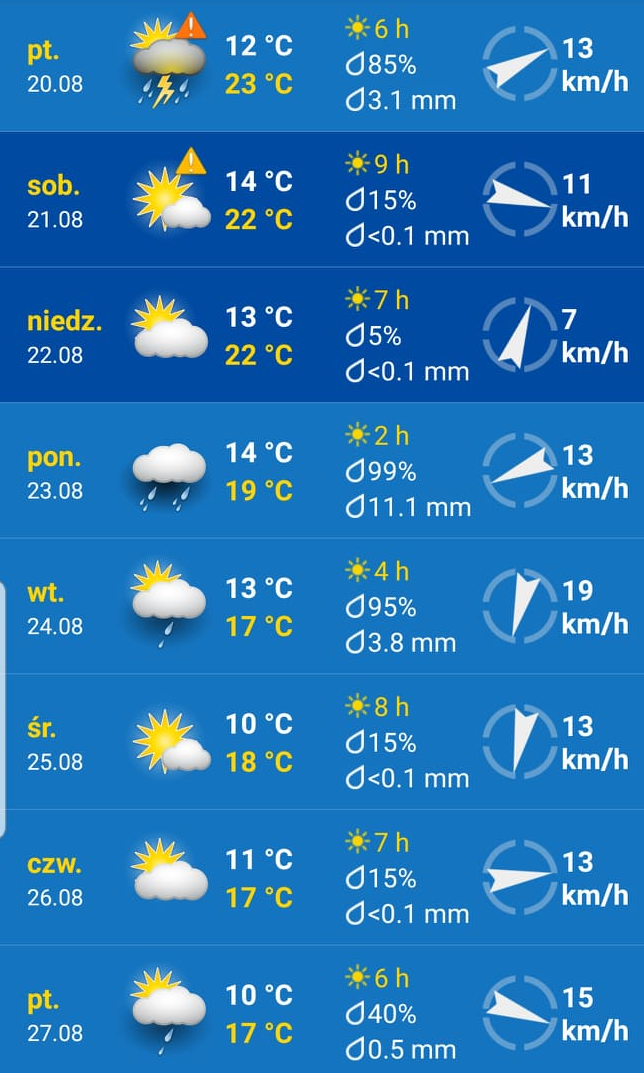Select the śr. 25.08 forecast row
Screen dimensions: 644x1073
pyautogui.click(x=322, y=743)
